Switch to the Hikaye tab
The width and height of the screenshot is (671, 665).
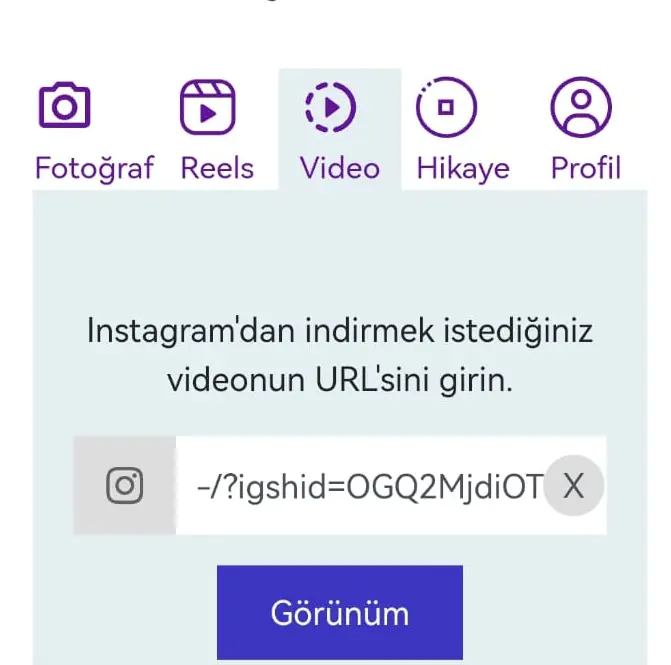coord(462,130)
